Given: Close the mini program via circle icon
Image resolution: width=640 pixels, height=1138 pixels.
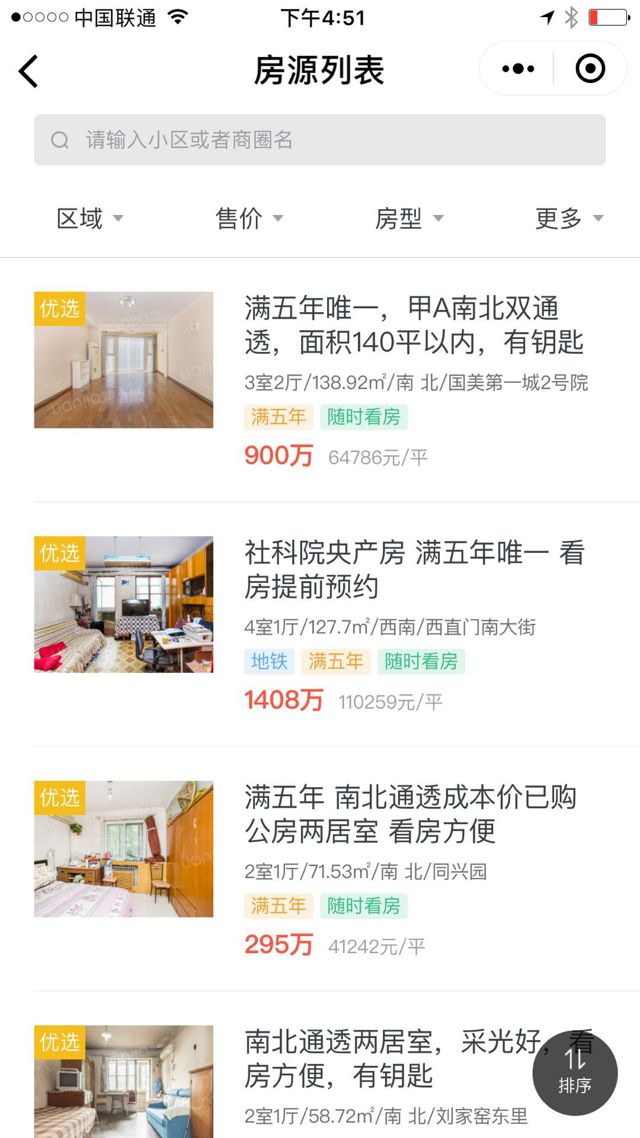Looking at the screenshot, I should (x=590, y=69).
